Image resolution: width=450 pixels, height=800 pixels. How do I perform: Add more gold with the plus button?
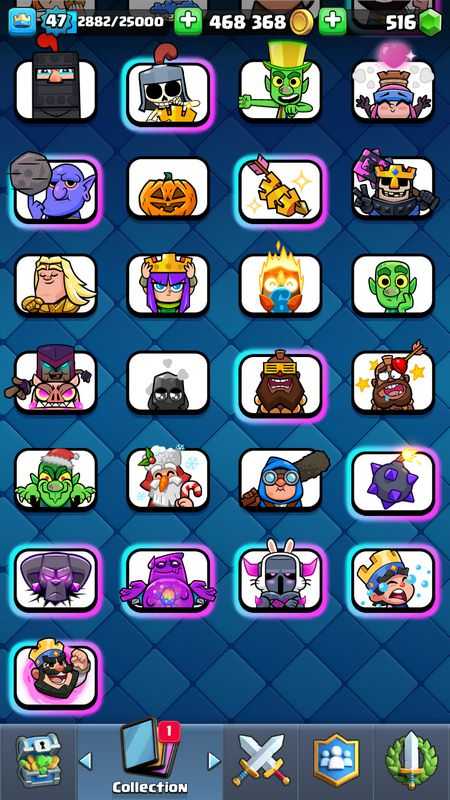[x=188, y=22]
